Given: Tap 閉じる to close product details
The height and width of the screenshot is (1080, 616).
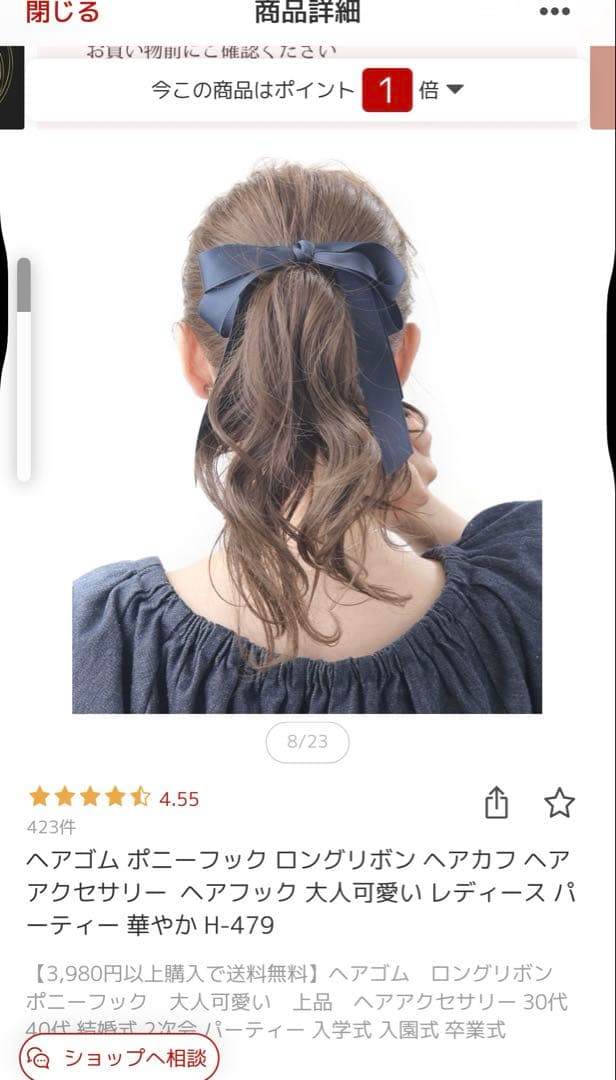Looking at the screenshot, I should point(62,13).
